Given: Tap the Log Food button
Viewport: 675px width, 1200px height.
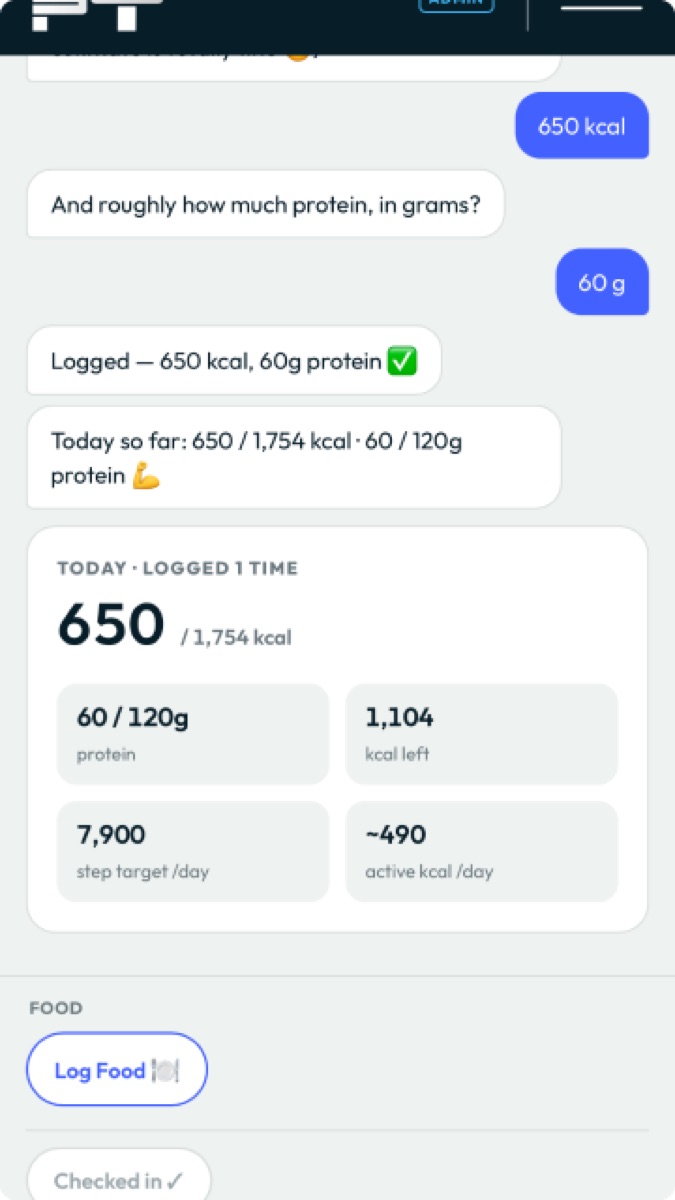Looking at the screenshot, I should 117,1070.
